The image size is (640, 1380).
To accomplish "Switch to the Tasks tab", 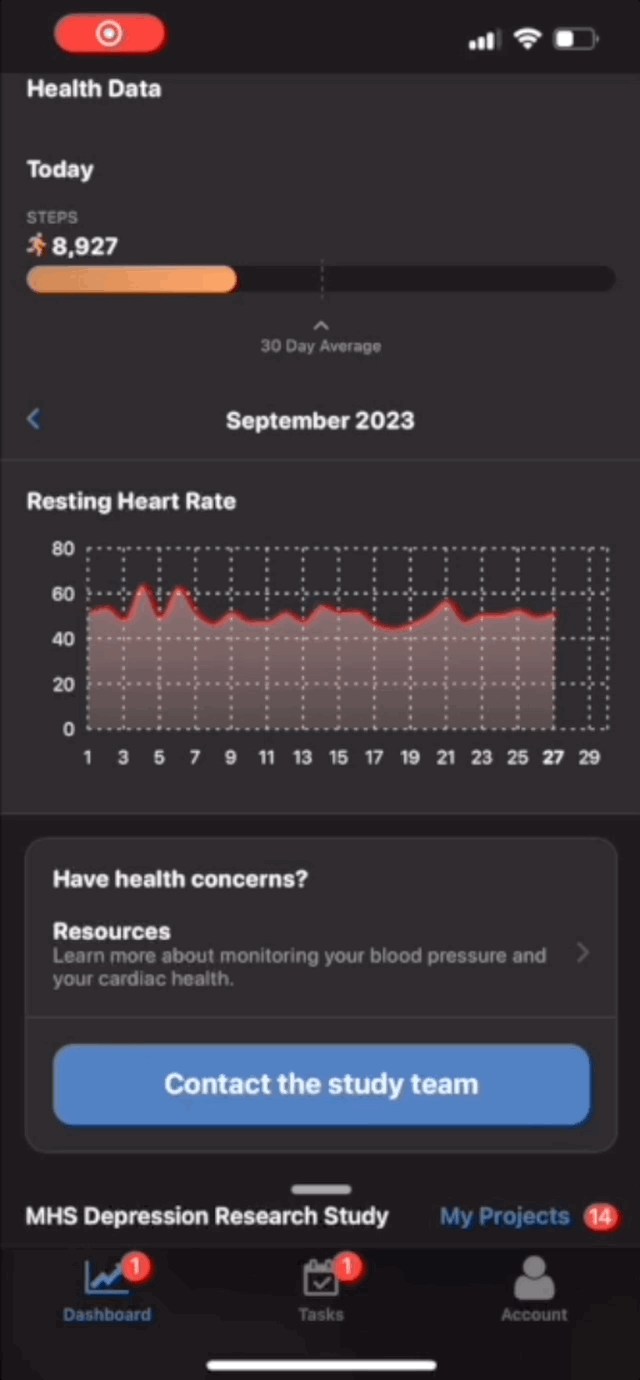I will [x=321, y=1290].
